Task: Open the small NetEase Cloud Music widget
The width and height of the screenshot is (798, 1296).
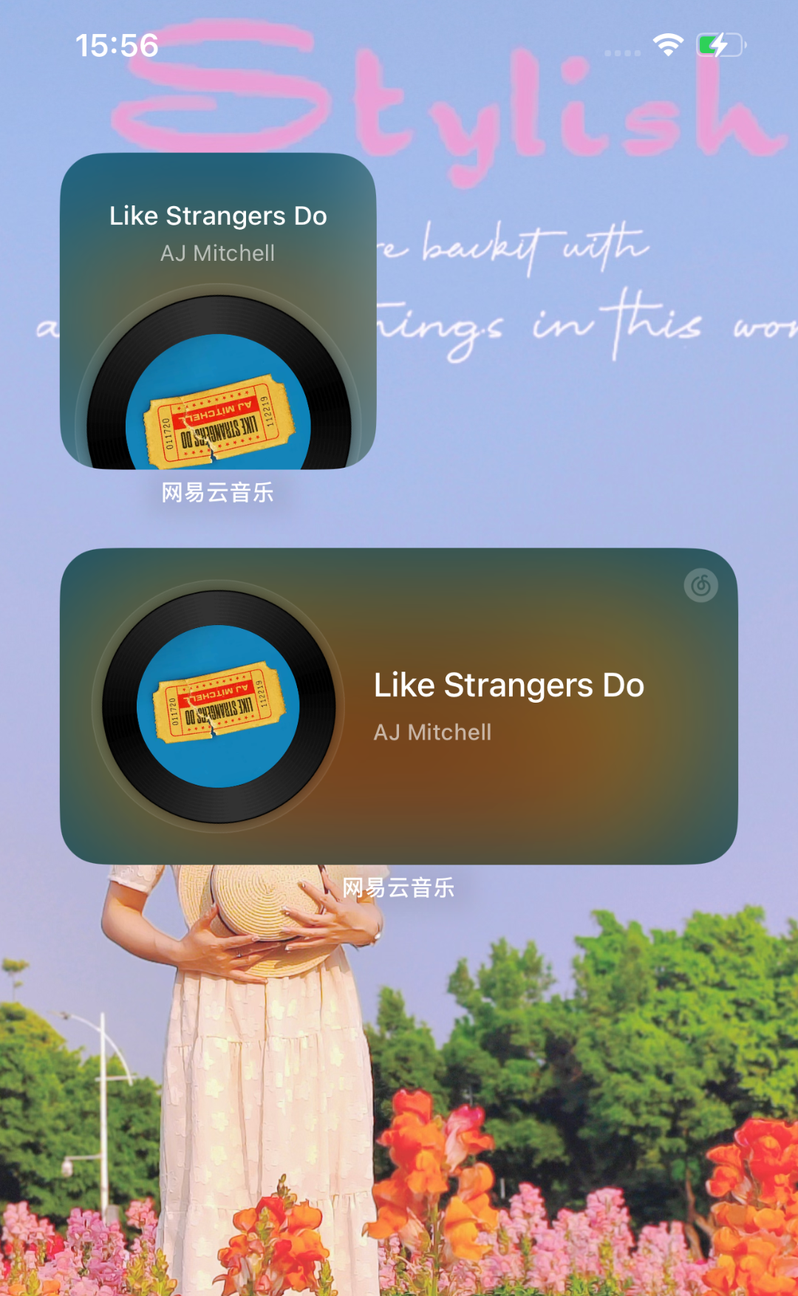Action: pyautogui.click(x=218, y=311)
